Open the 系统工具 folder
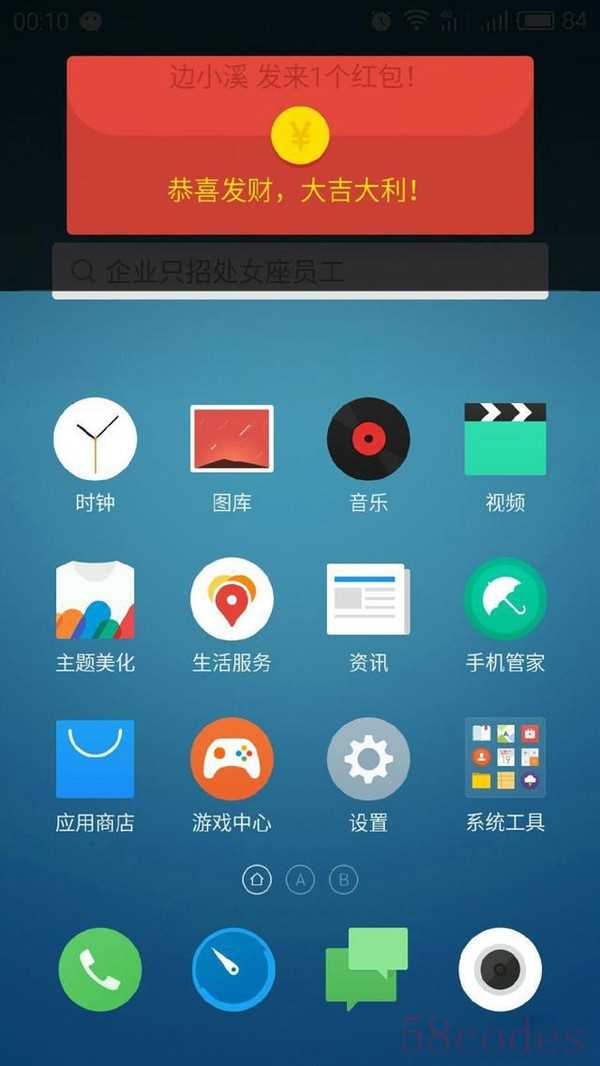The image size is (600, 1066). click(x=505, y=760)
